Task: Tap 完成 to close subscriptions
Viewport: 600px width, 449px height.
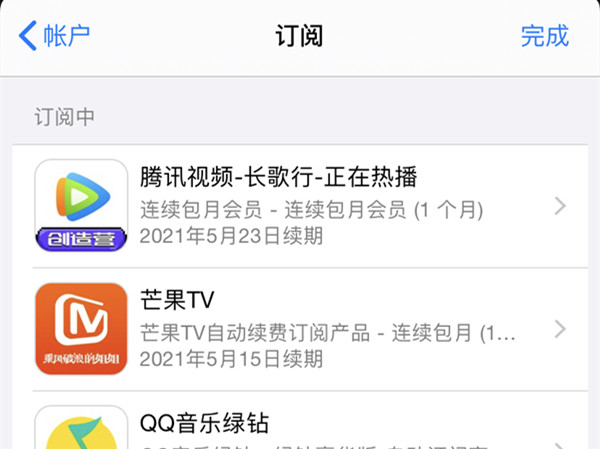Action: tap(544, 36)
